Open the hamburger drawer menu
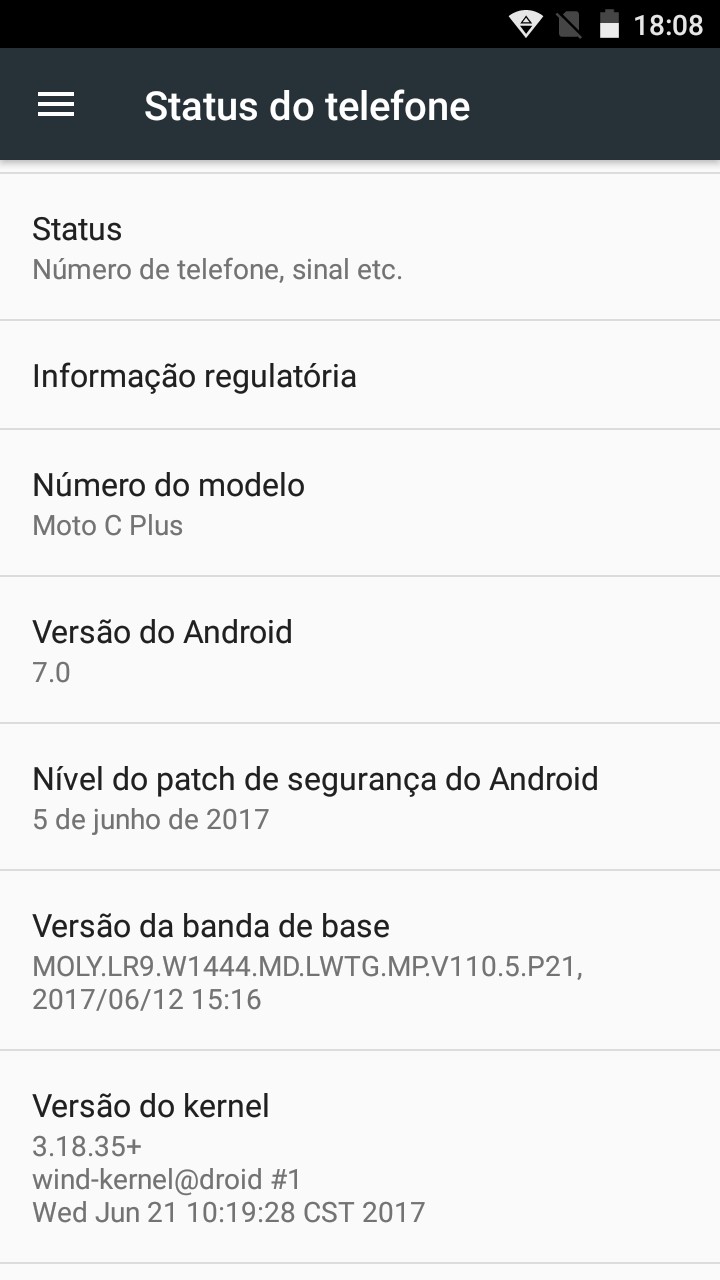720x1280 pixels. [56, 105]
